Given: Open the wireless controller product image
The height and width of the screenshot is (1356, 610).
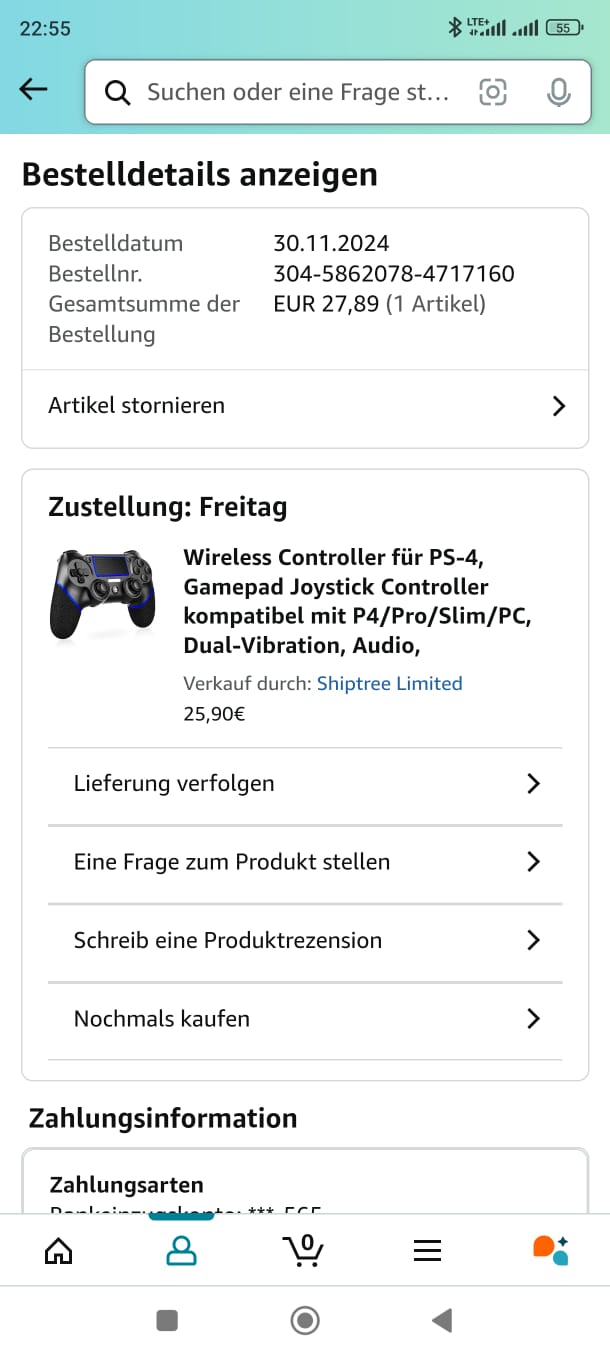Looking at the screenshot, I should 103,593.
